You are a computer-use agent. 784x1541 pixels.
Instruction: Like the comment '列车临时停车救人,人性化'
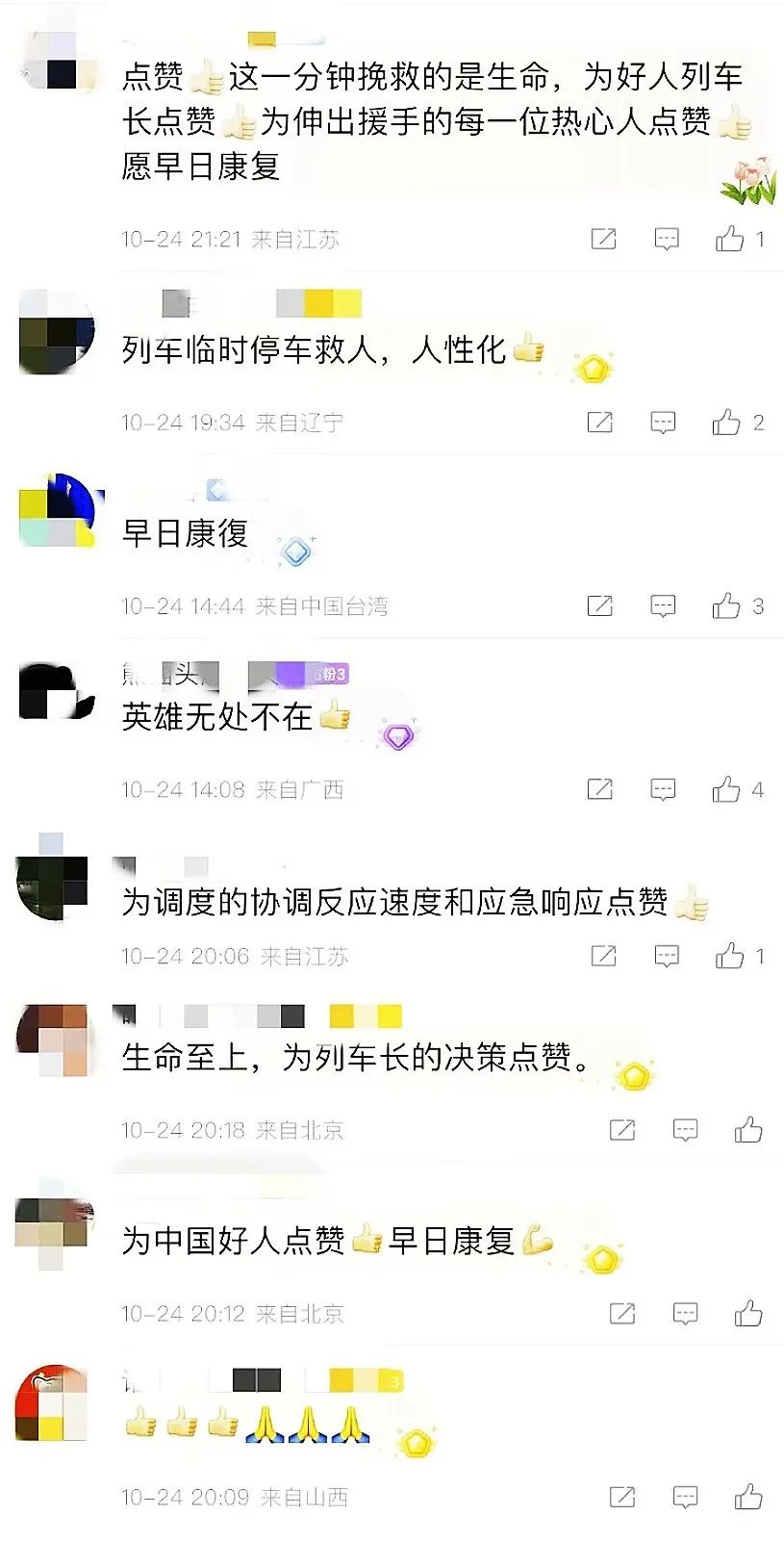(726, 422)
